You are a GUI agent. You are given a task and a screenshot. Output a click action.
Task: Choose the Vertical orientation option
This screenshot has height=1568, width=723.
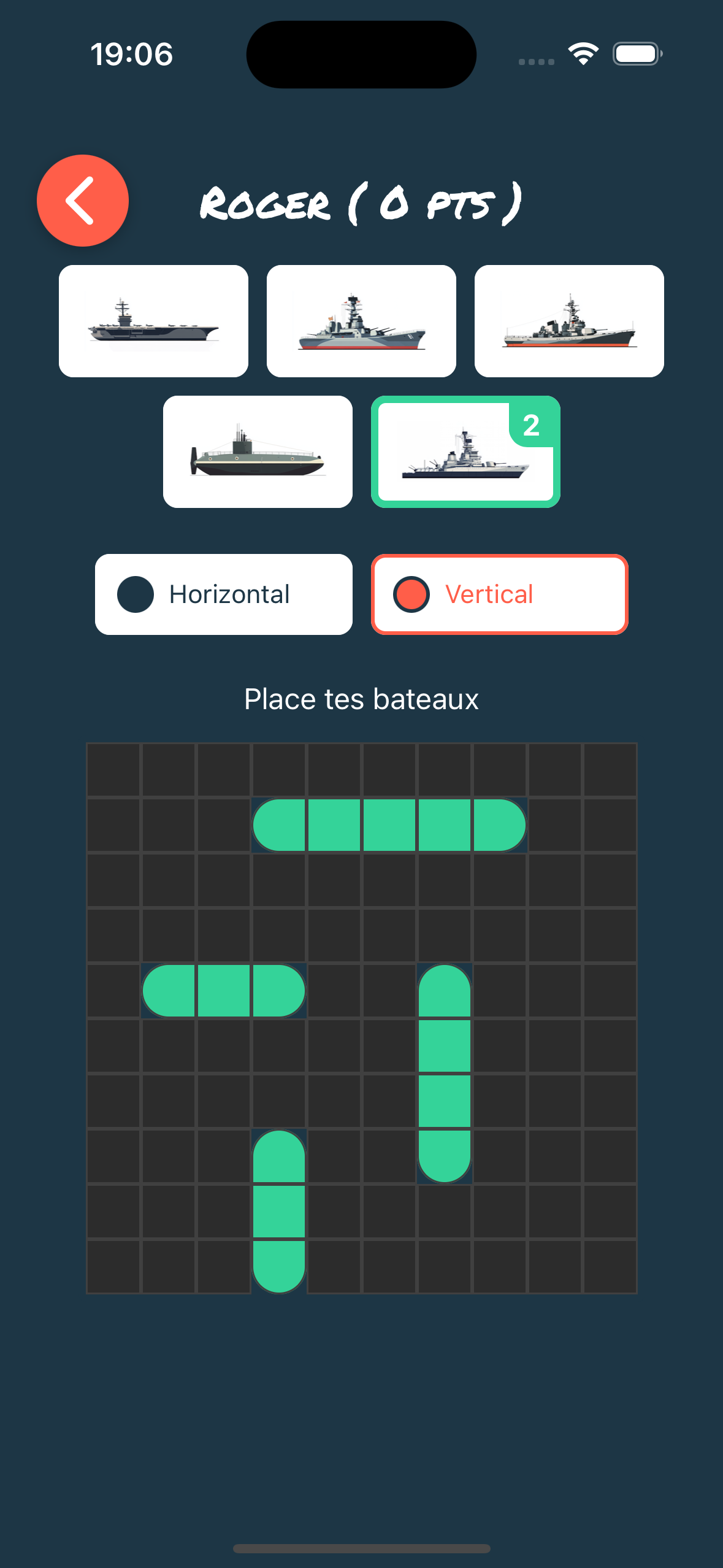[499, 594]
